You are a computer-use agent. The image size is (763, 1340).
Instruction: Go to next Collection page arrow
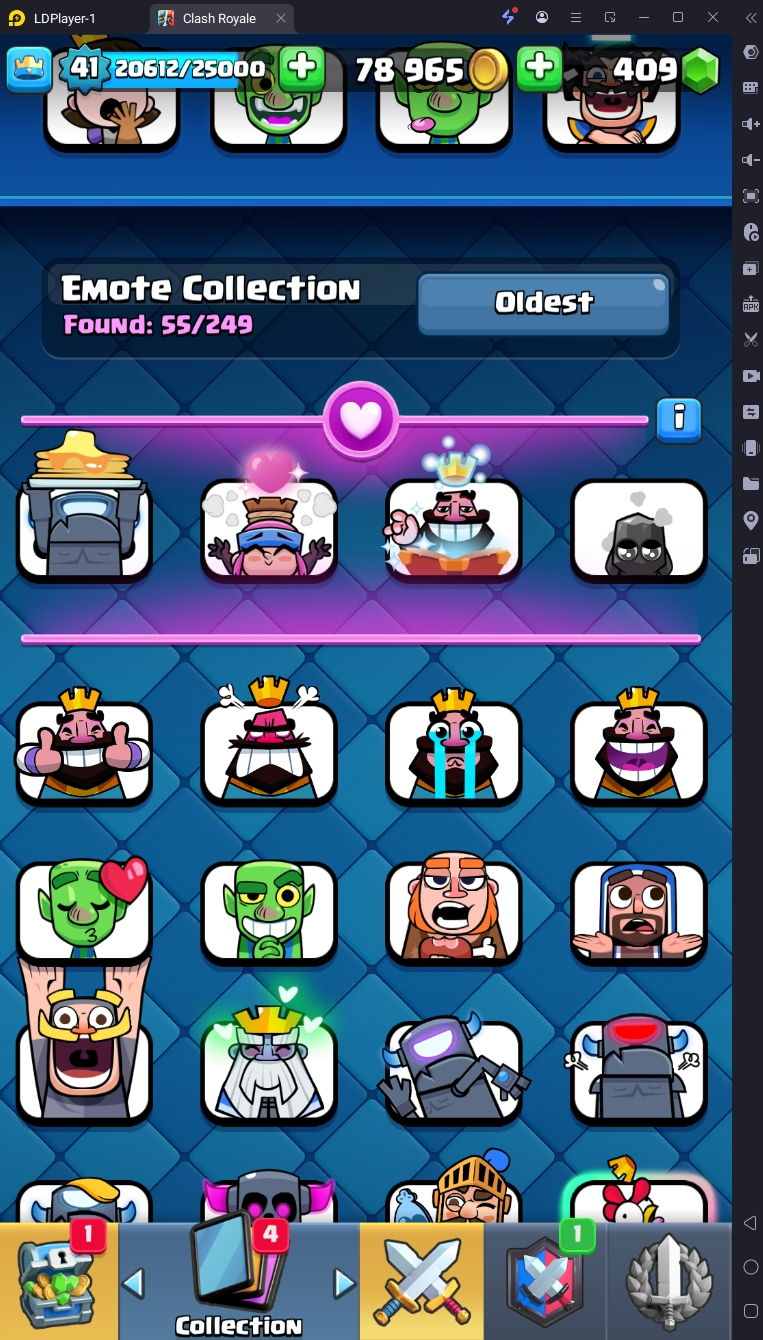[x=344, y=1282]
